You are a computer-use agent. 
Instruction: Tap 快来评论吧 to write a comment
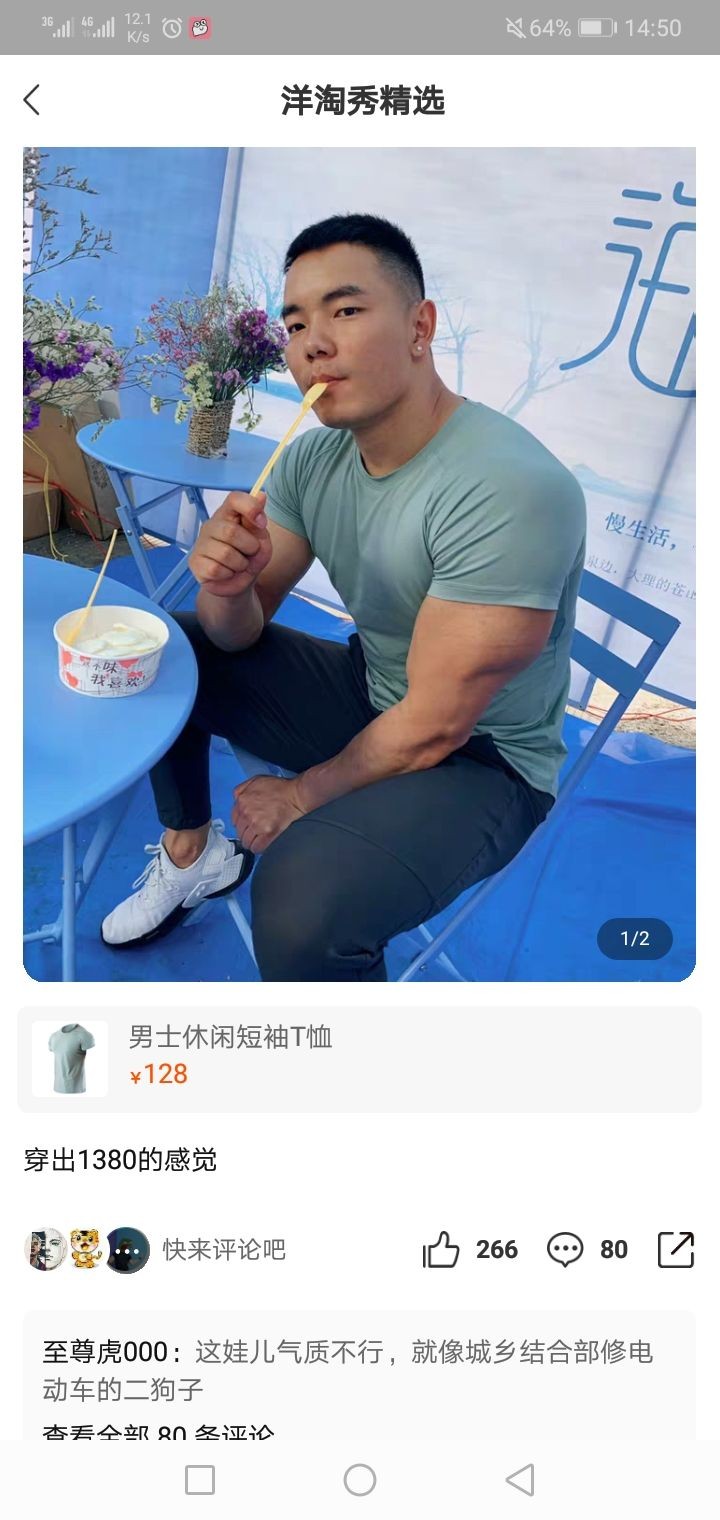click(x=224, y=1249)
